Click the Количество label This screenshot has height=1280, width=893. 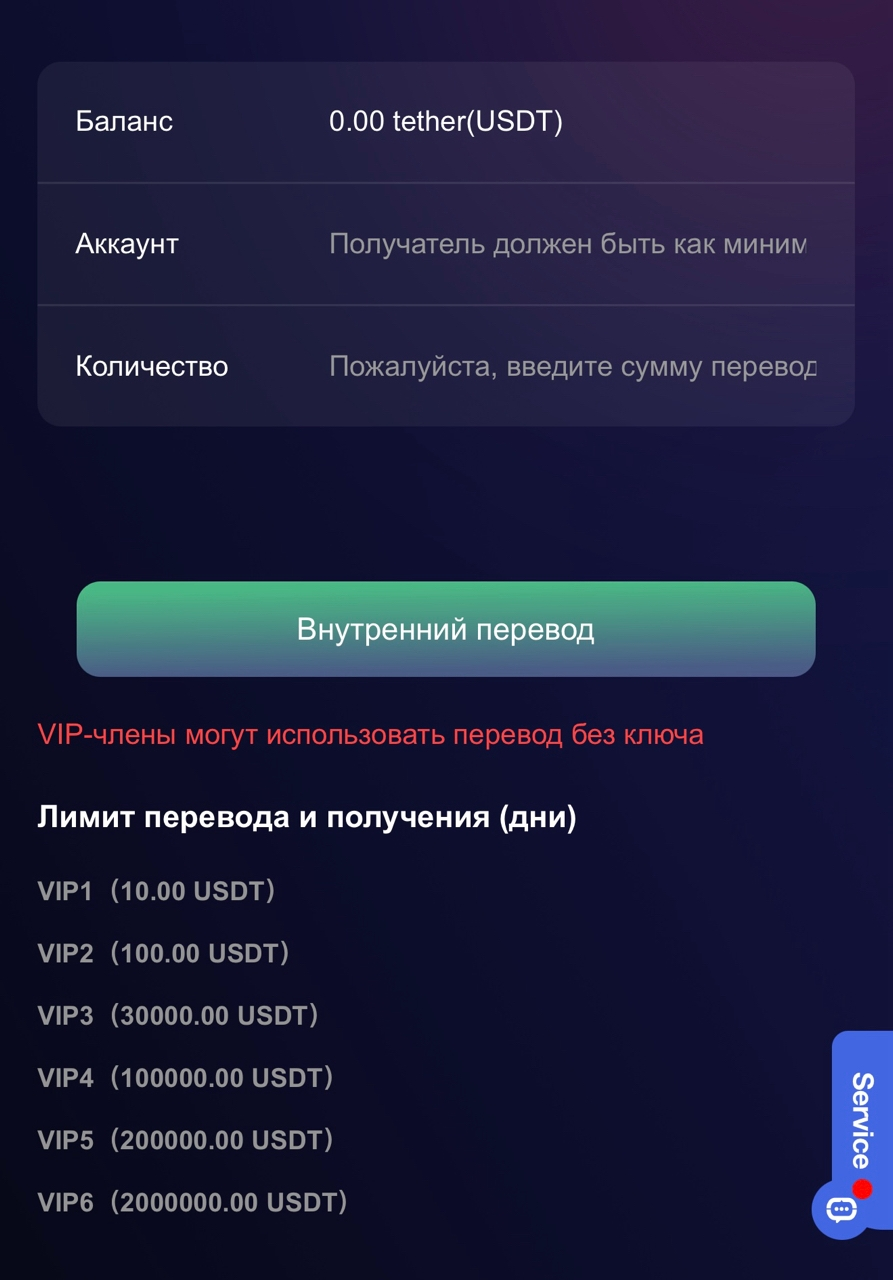tap(152, 366)
